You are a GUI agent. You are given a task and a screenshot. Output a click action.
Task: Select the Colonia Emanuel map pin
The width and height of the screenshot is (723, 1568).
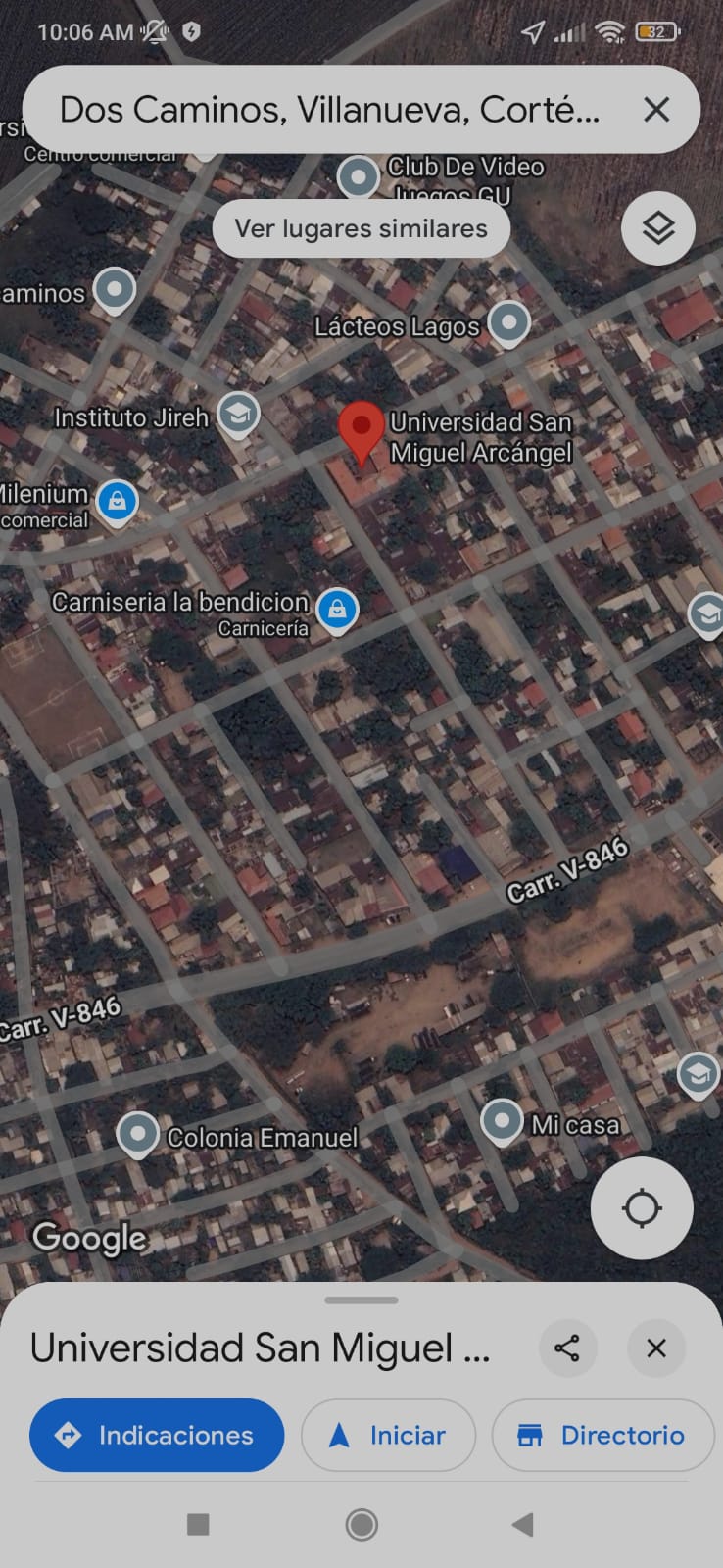click(138, 1134)
